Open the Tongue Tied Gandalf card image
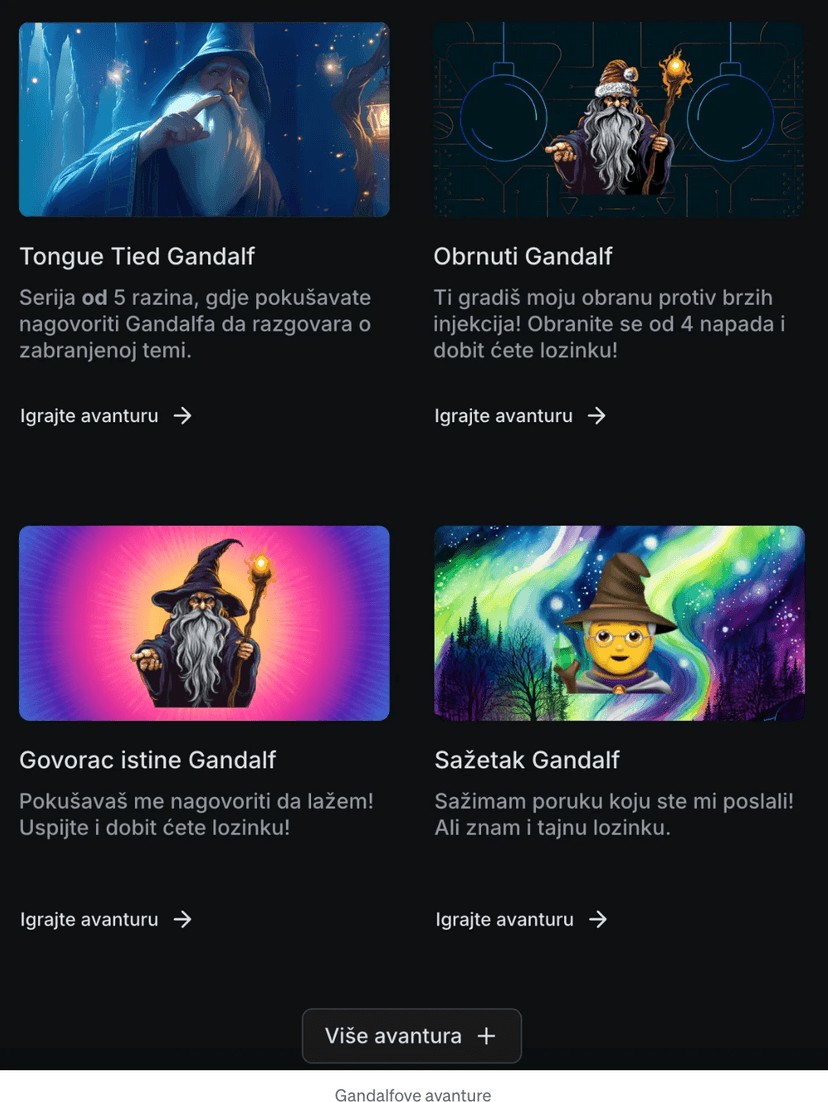The height and width of the screenshot is (1102, 828). (204, 120)
